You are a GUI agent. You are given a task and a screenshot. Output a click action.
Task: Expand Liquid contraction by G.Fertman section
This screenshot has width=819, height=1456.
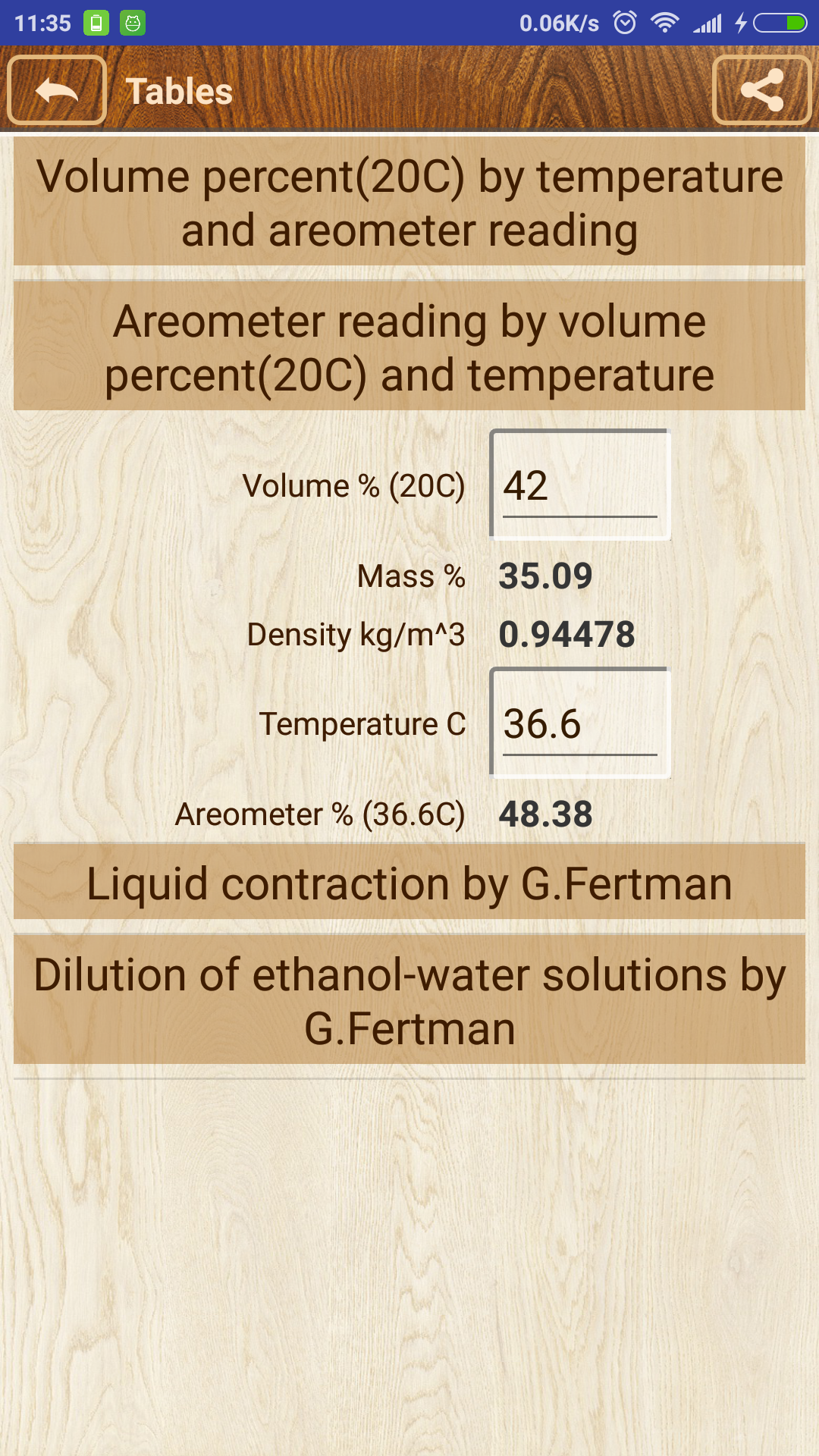point(409,883)
